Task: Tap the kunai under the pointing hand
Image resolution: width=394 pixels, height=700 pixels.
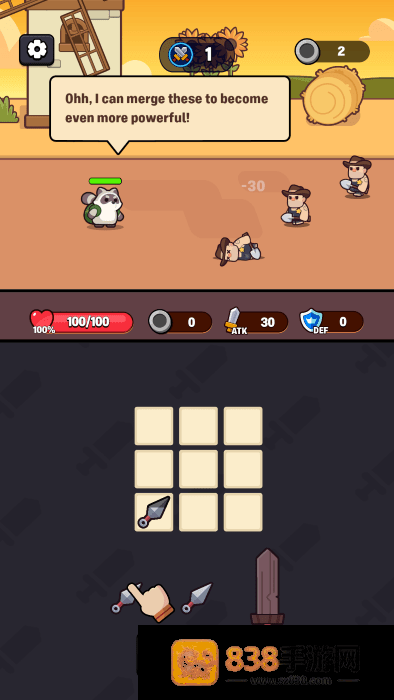Action: tap(126, 598)
